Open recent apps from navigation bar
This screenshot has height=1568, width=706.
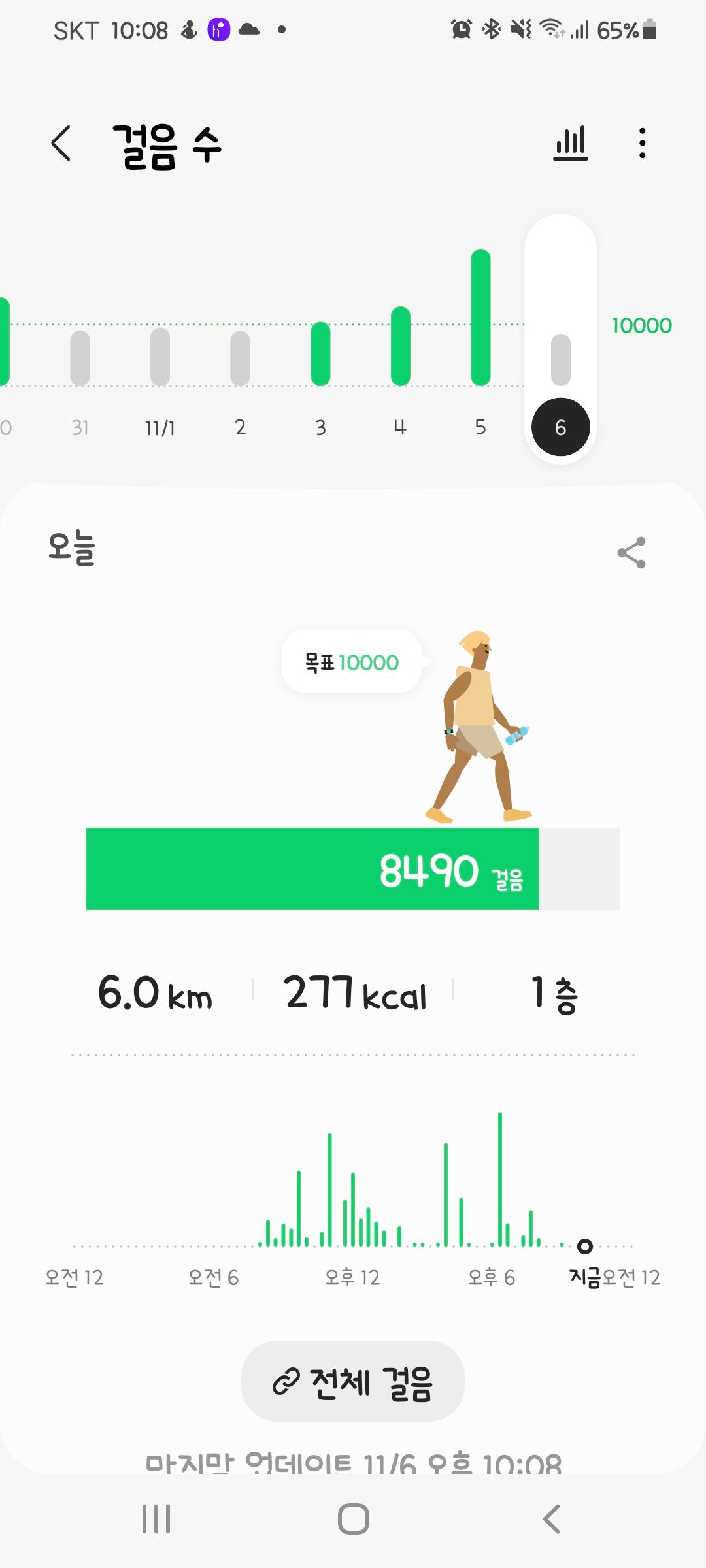pyautogui.click(x=156, y=1519)
